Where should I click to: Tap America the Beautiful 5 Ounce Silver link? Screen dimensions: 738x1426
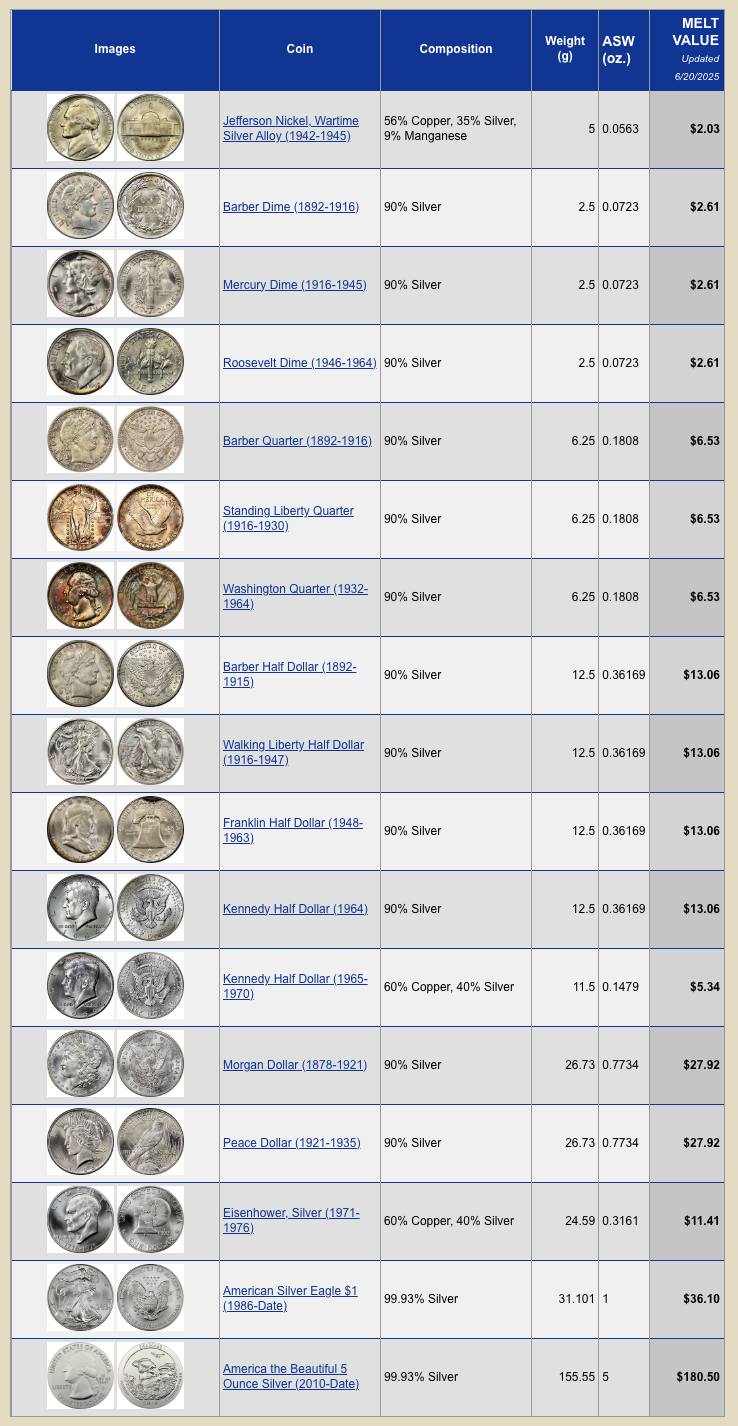[x=285, y=1369]
